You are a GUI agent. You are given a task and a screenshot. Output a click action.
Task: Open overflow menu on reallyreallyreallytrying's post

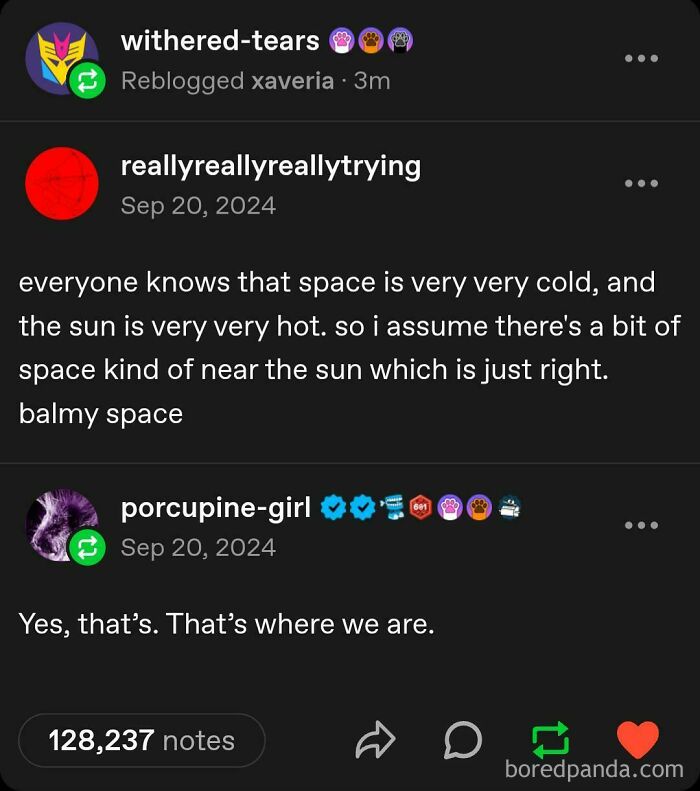(x=641, y=184)
